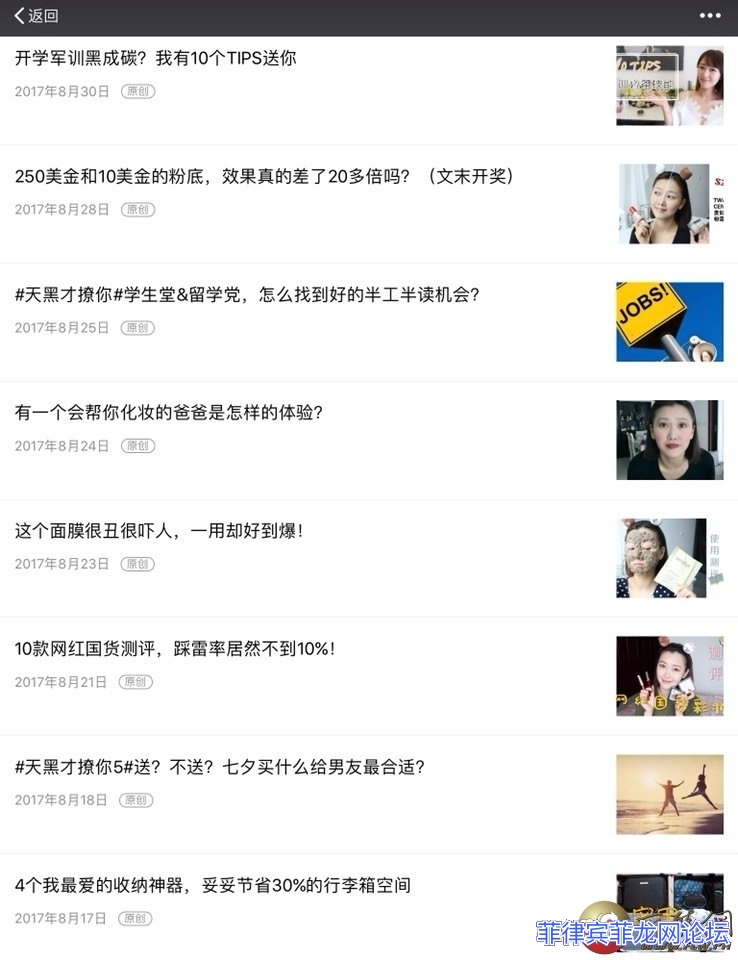Open article 开学军训黑成碳?我有10个TIPS送你

tap(155, 58)
